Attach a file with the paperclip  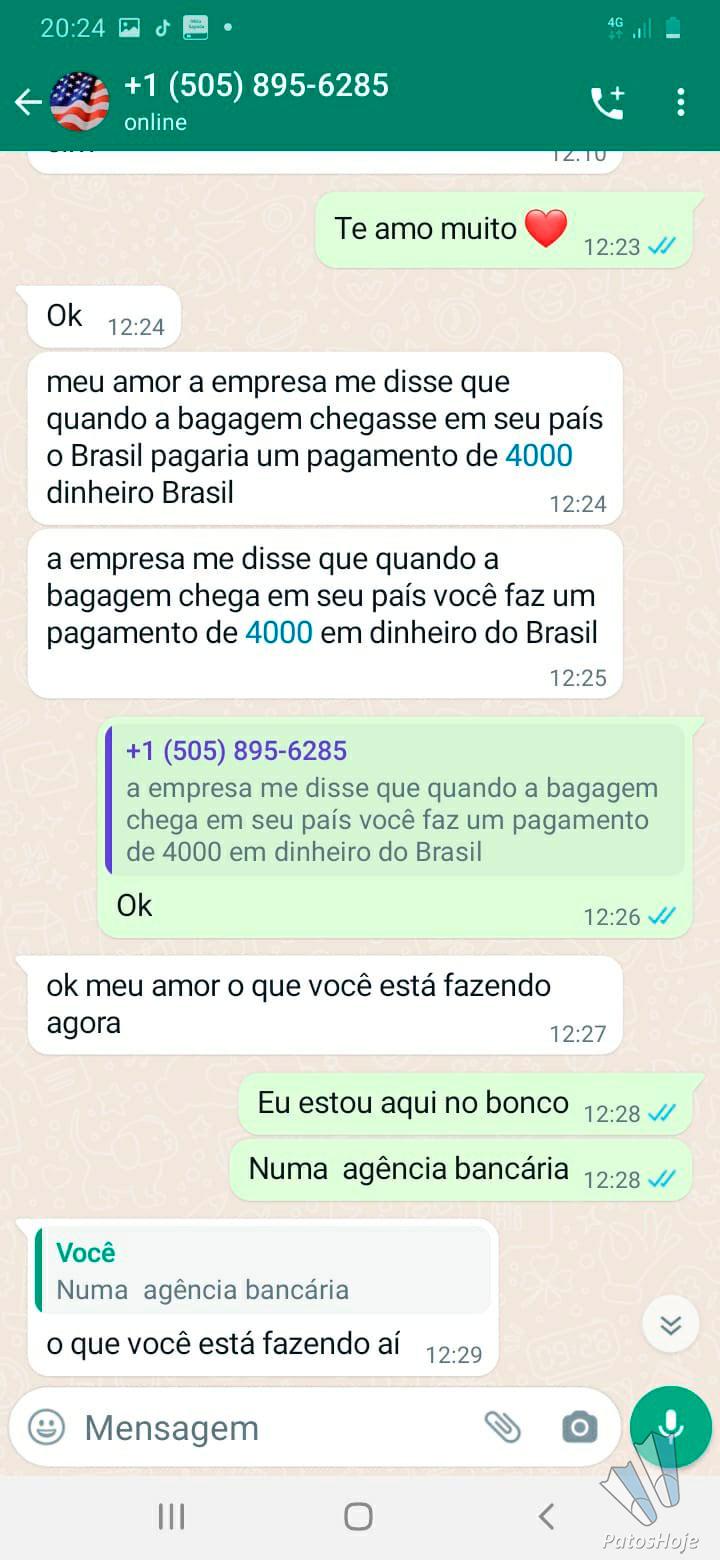503,1427
